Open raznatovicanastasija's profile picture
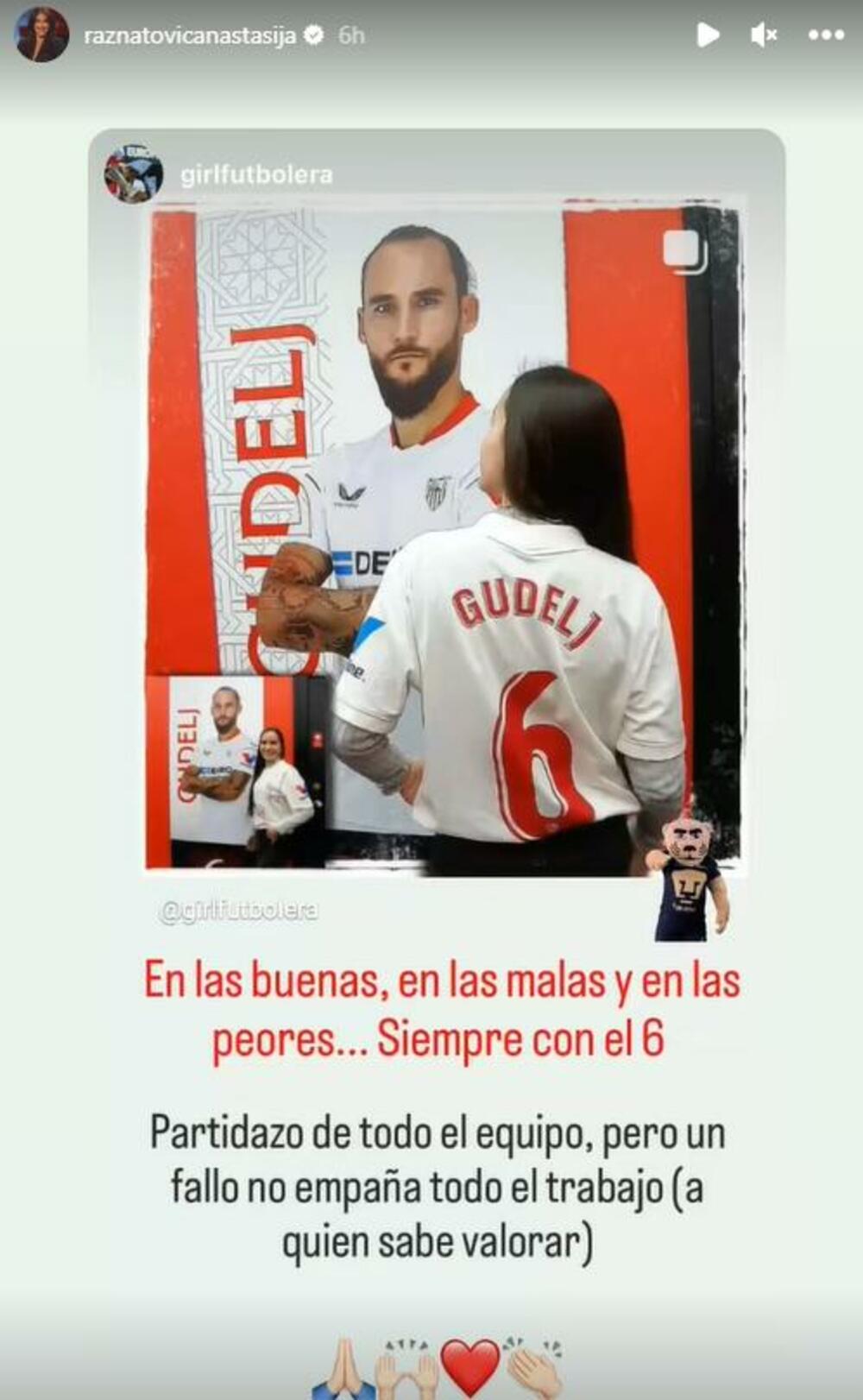Viewport: 863px width, 1400px height. pyautogui.click(x=41, y=35)
